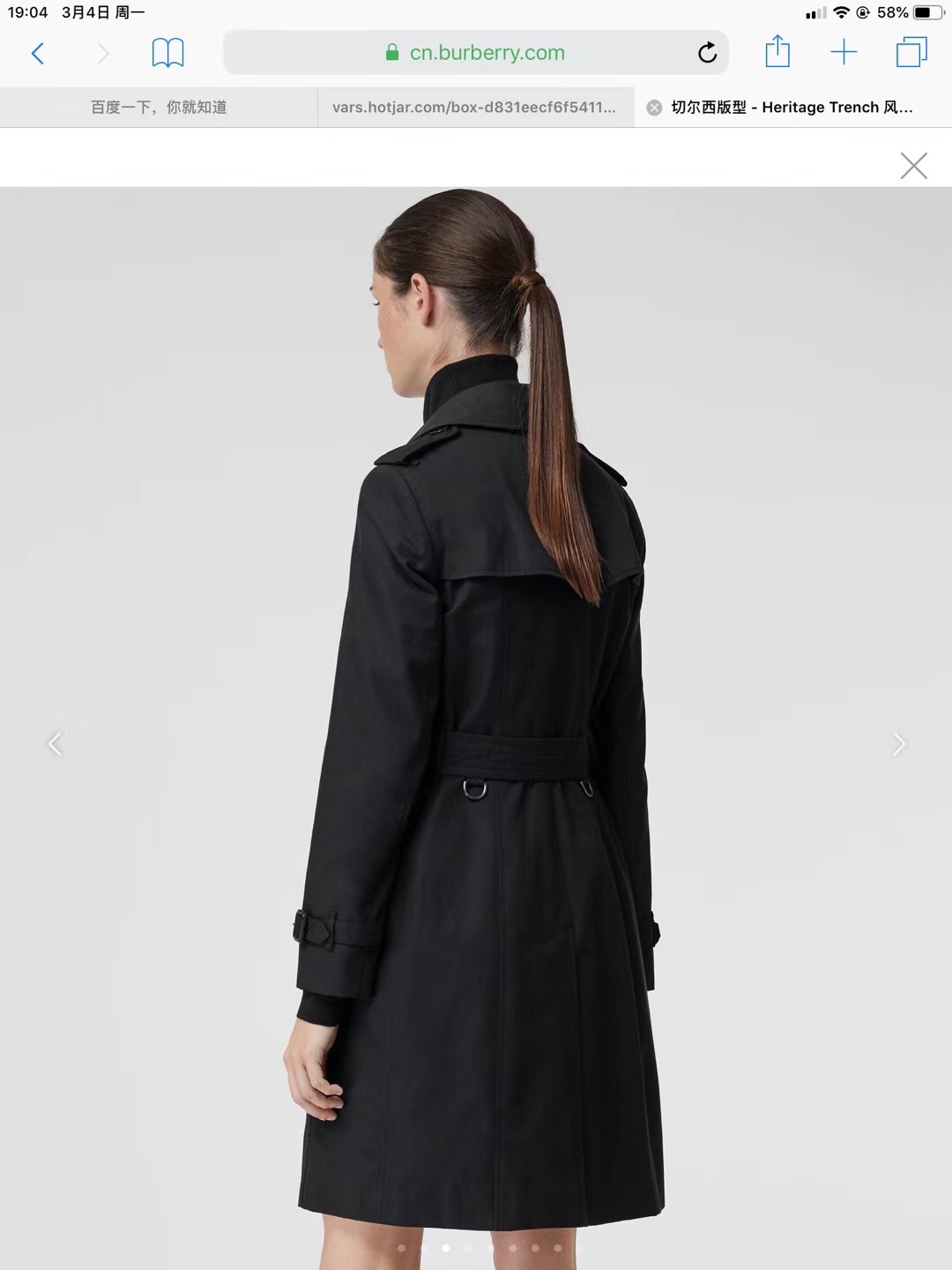Reload the Burberry page
Viewport: 952px width, 1270px height.
707,54
